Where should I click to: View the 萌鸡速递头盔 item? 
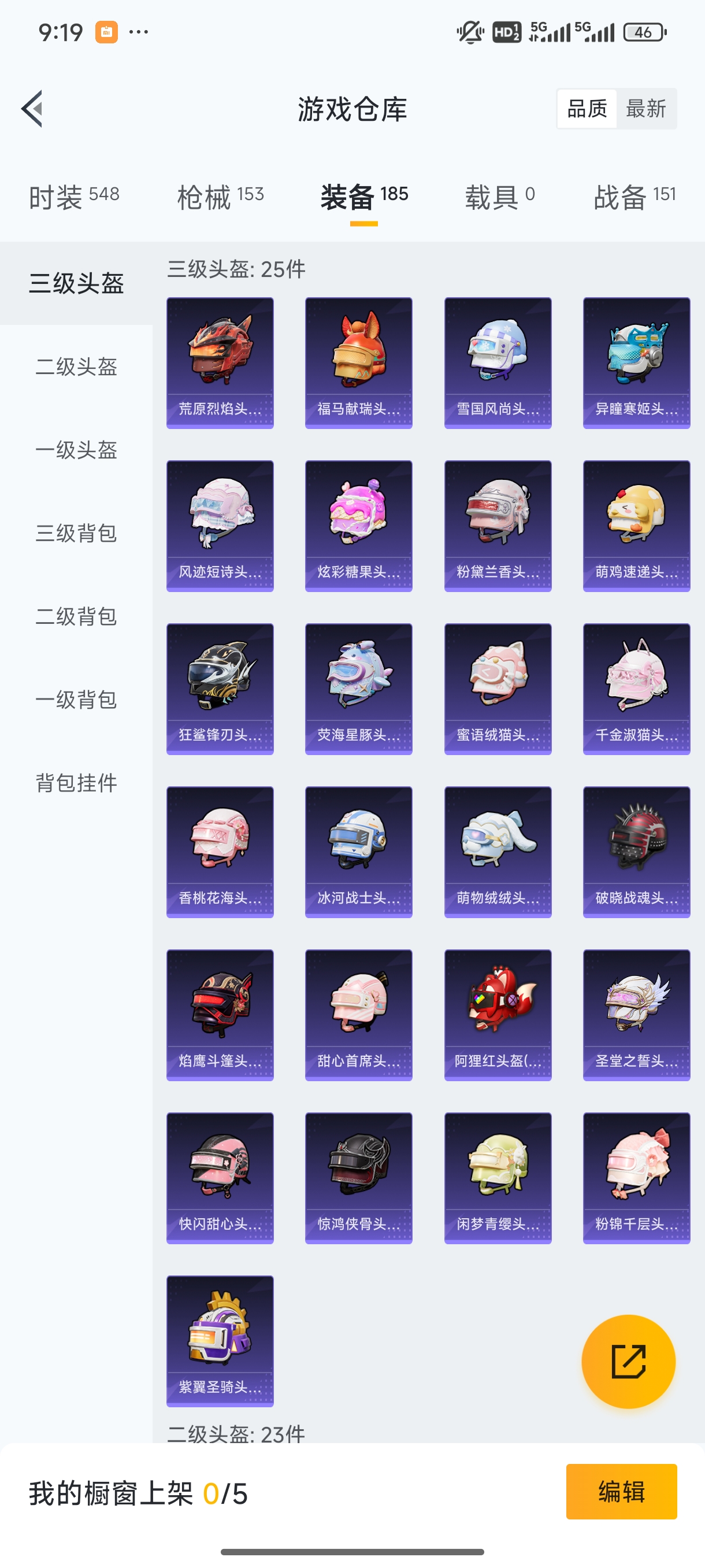pyautogui.click(x=636, y=526)
